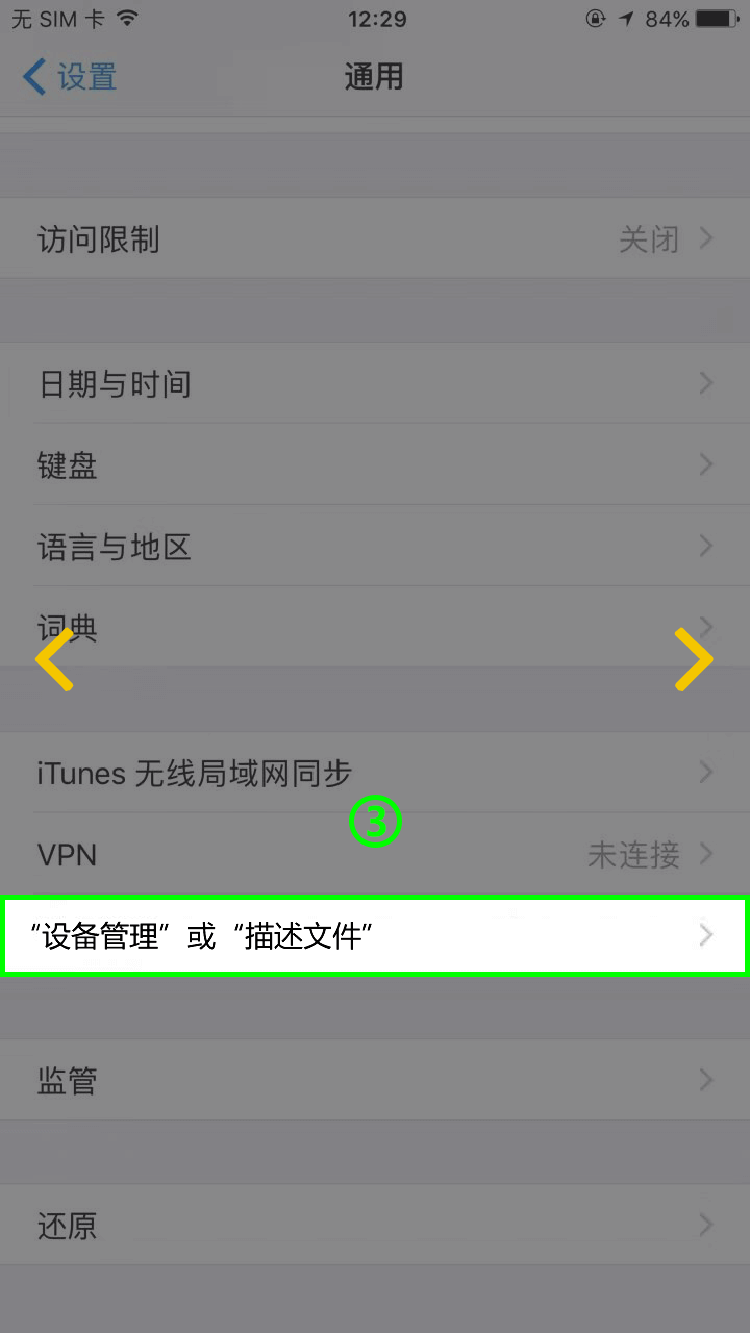The image size is (750, 1333).
Task: Show the next step with right yellow arrow
Action: coord(694,659)
